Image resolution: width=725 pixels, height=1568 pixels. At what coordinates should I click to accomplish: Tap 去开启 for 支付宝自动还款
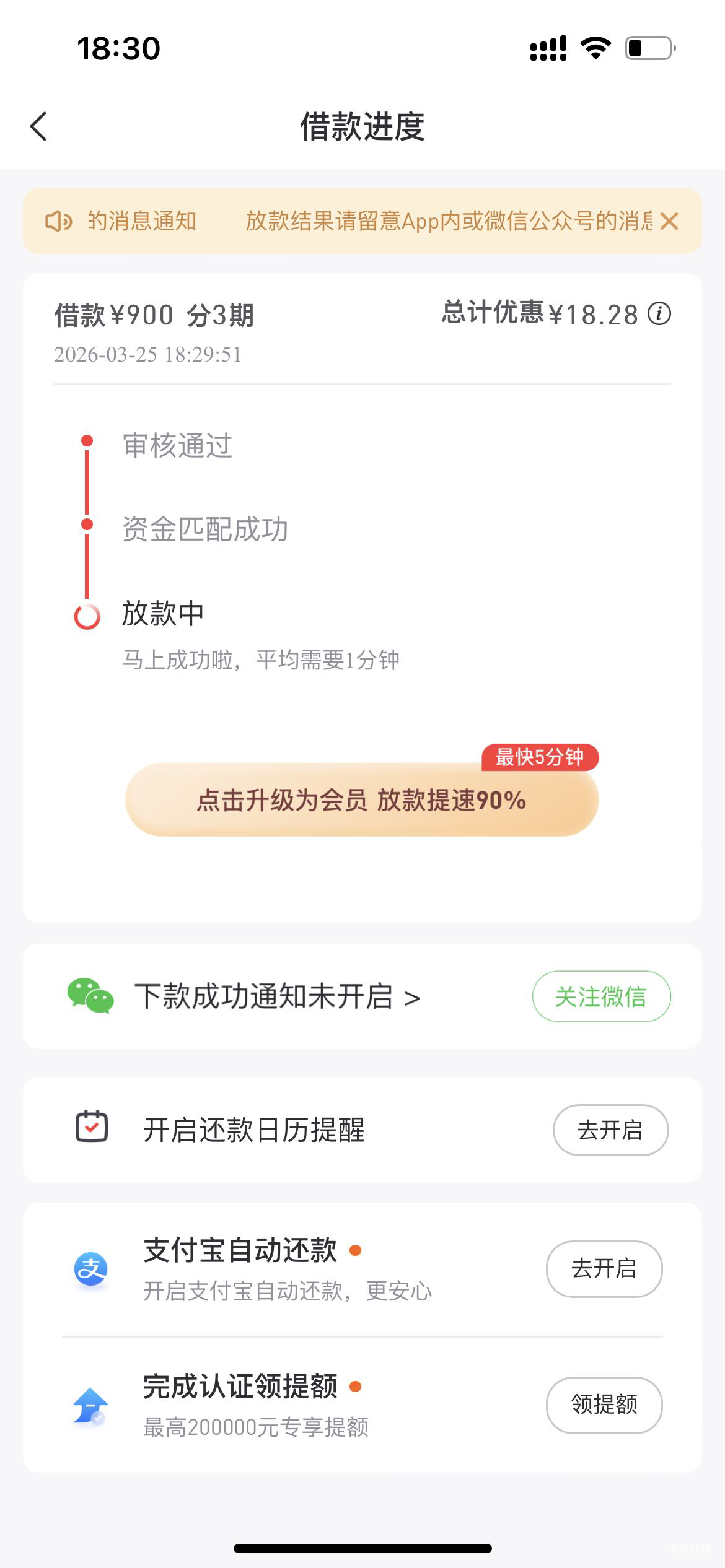[x=604, y=1269]
